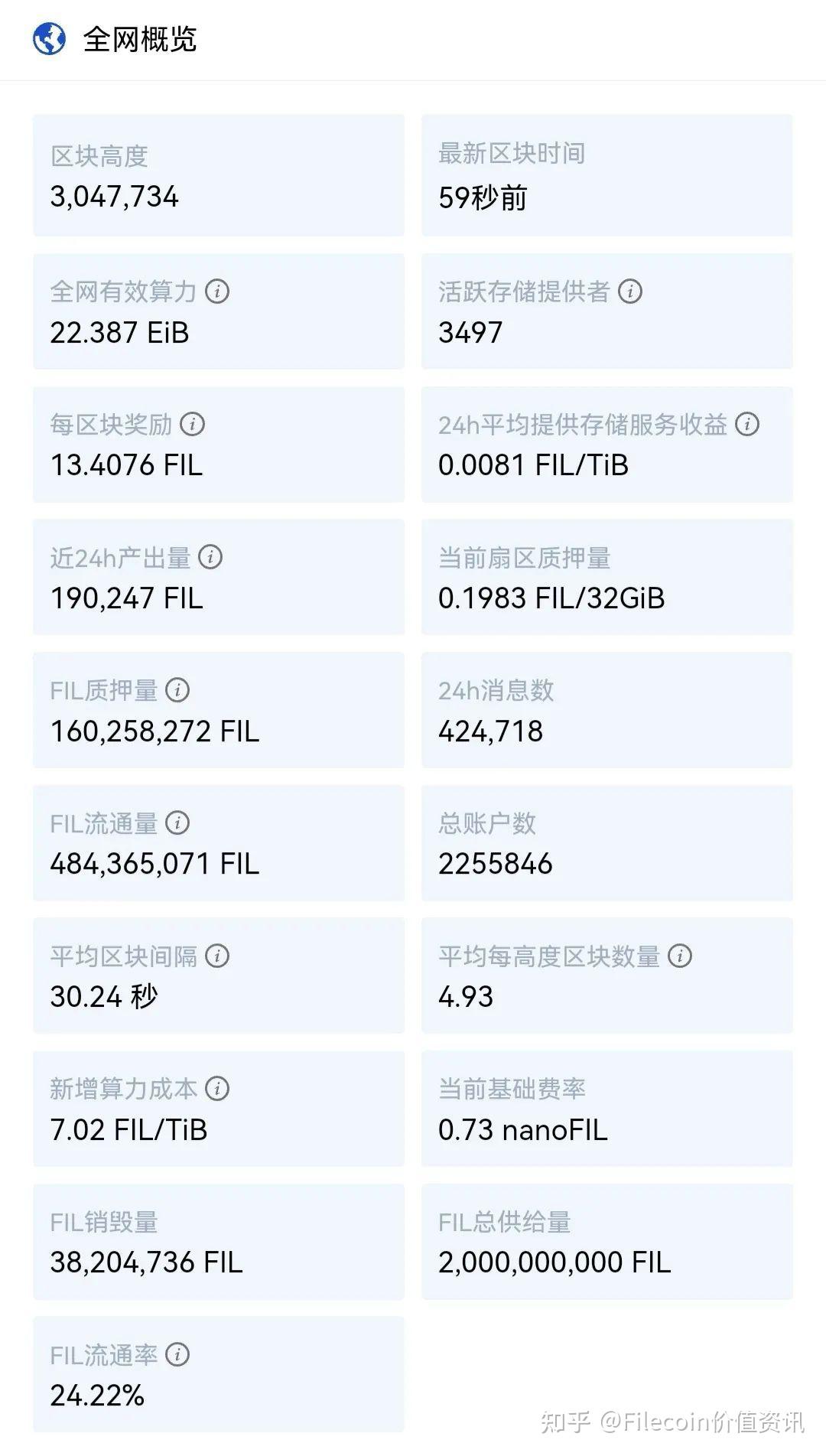Select the 当前基础费率 stat card
Image resolution: width=826 pixels, height=1456 pixels.
pyautogui.click(x=607, y=1108)
